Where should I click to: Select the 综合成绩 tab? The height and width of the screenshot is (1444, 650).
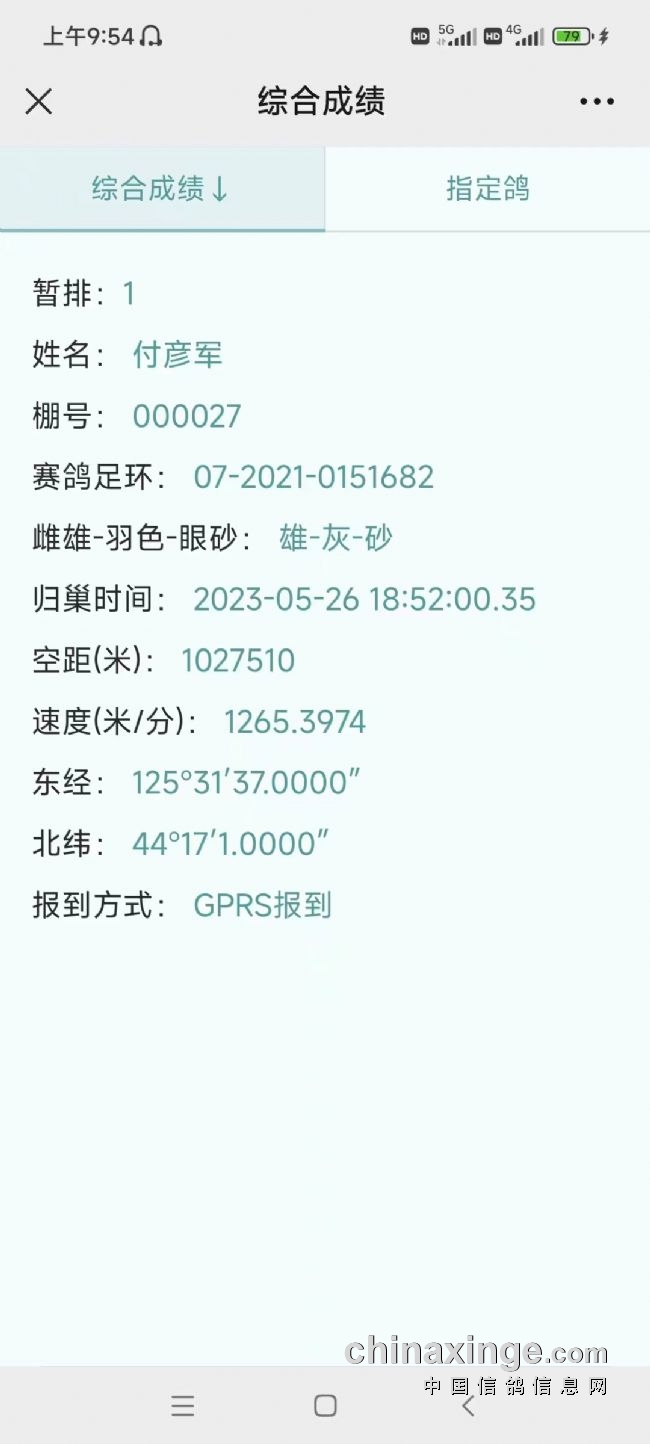(162, 189)
